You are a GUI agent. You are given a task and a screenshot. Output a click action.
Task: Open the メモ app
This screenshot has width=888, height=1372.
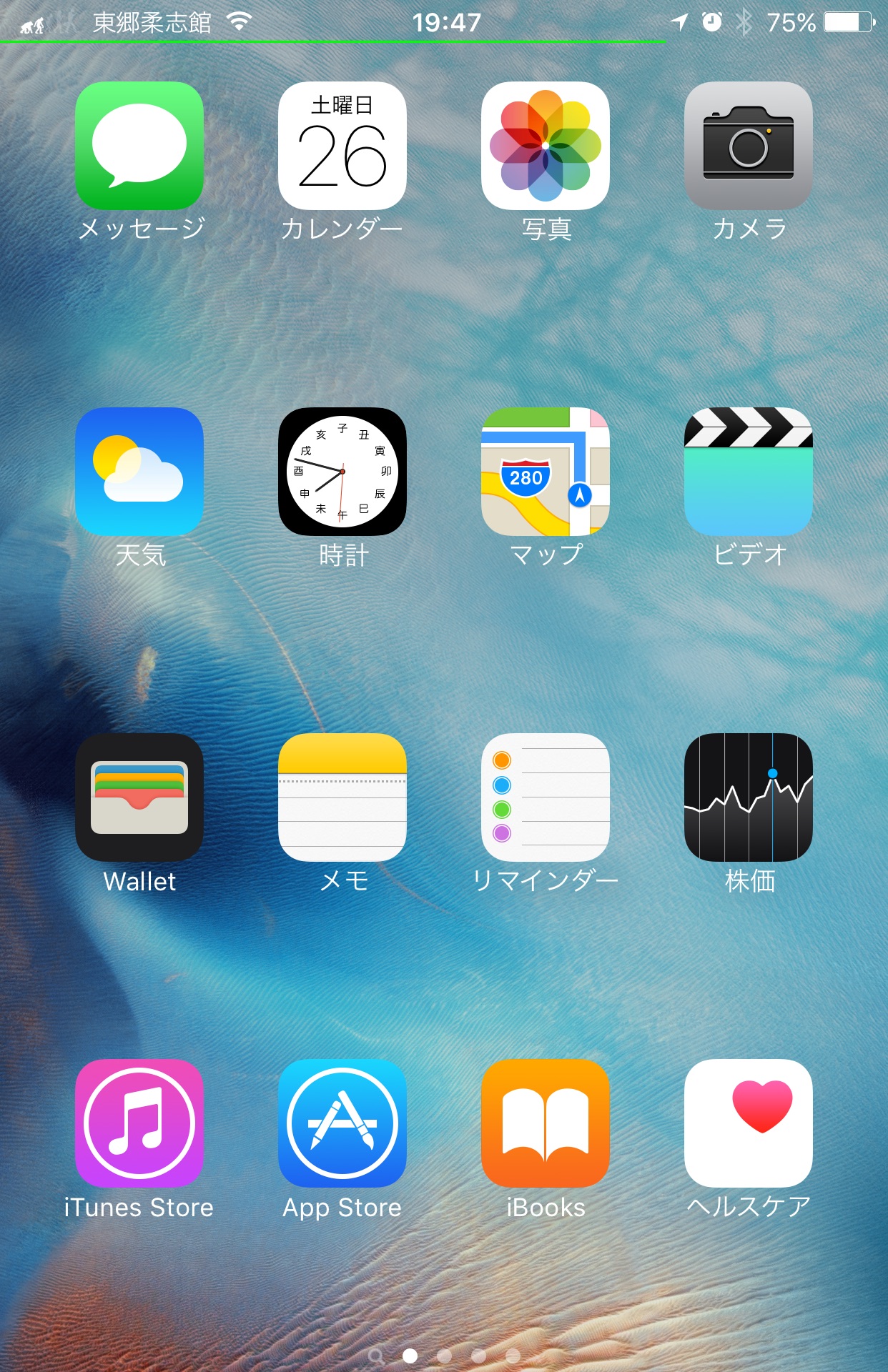pos(342,797)
